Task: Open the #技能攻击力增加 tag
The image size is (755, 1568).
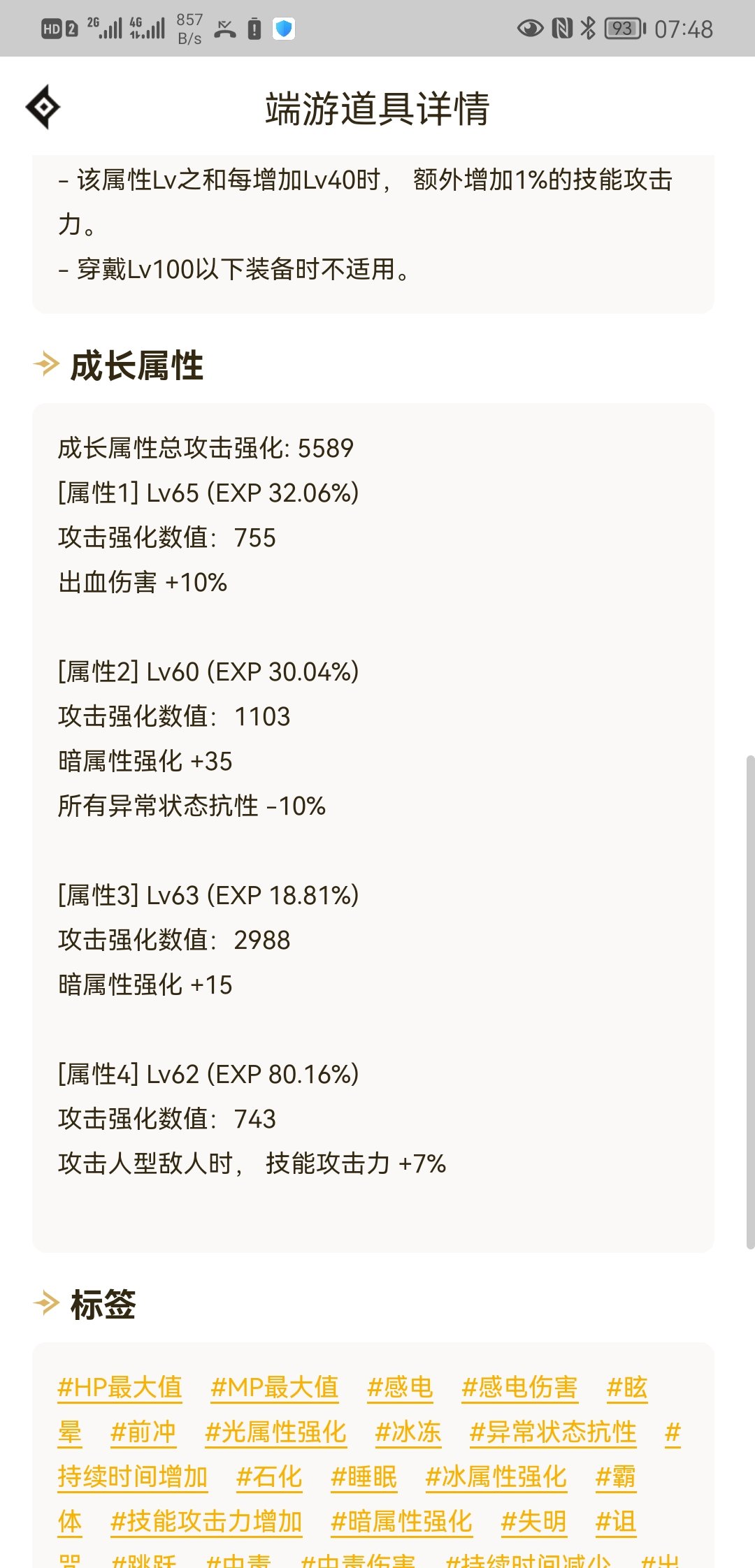Action: [x=206, y=1521]
